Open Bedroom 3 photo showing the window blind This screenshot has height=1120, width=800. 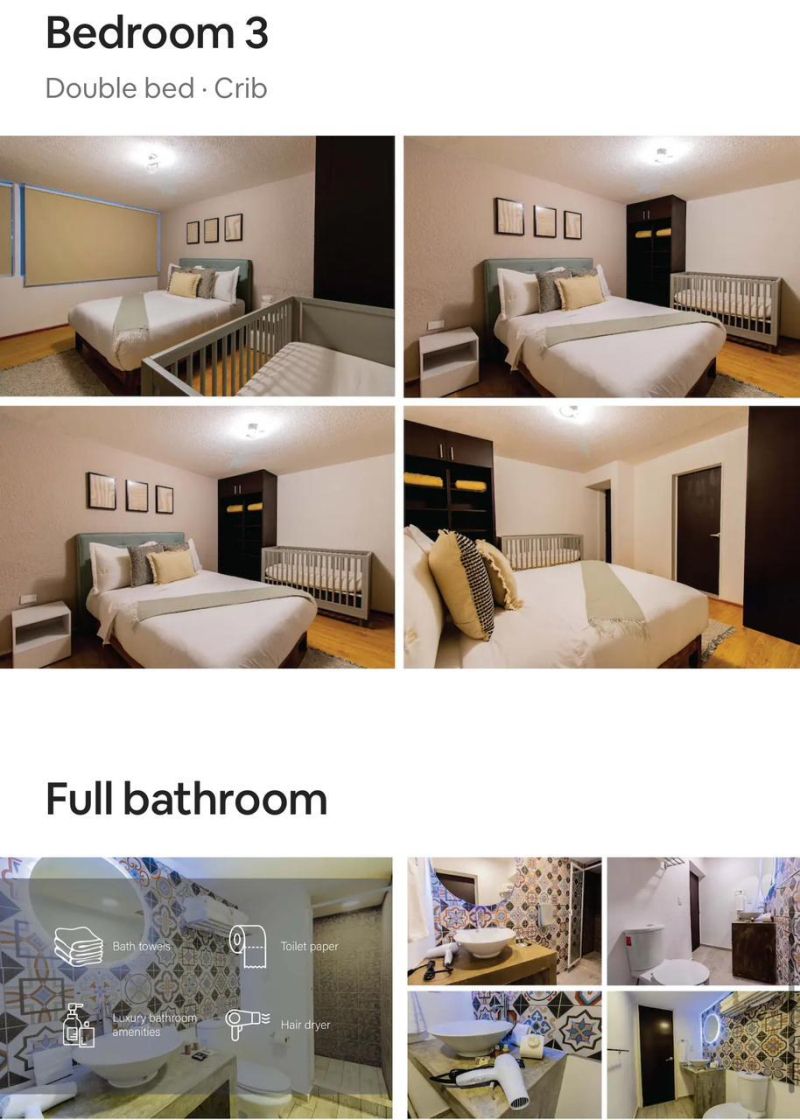tap(197, 266)
